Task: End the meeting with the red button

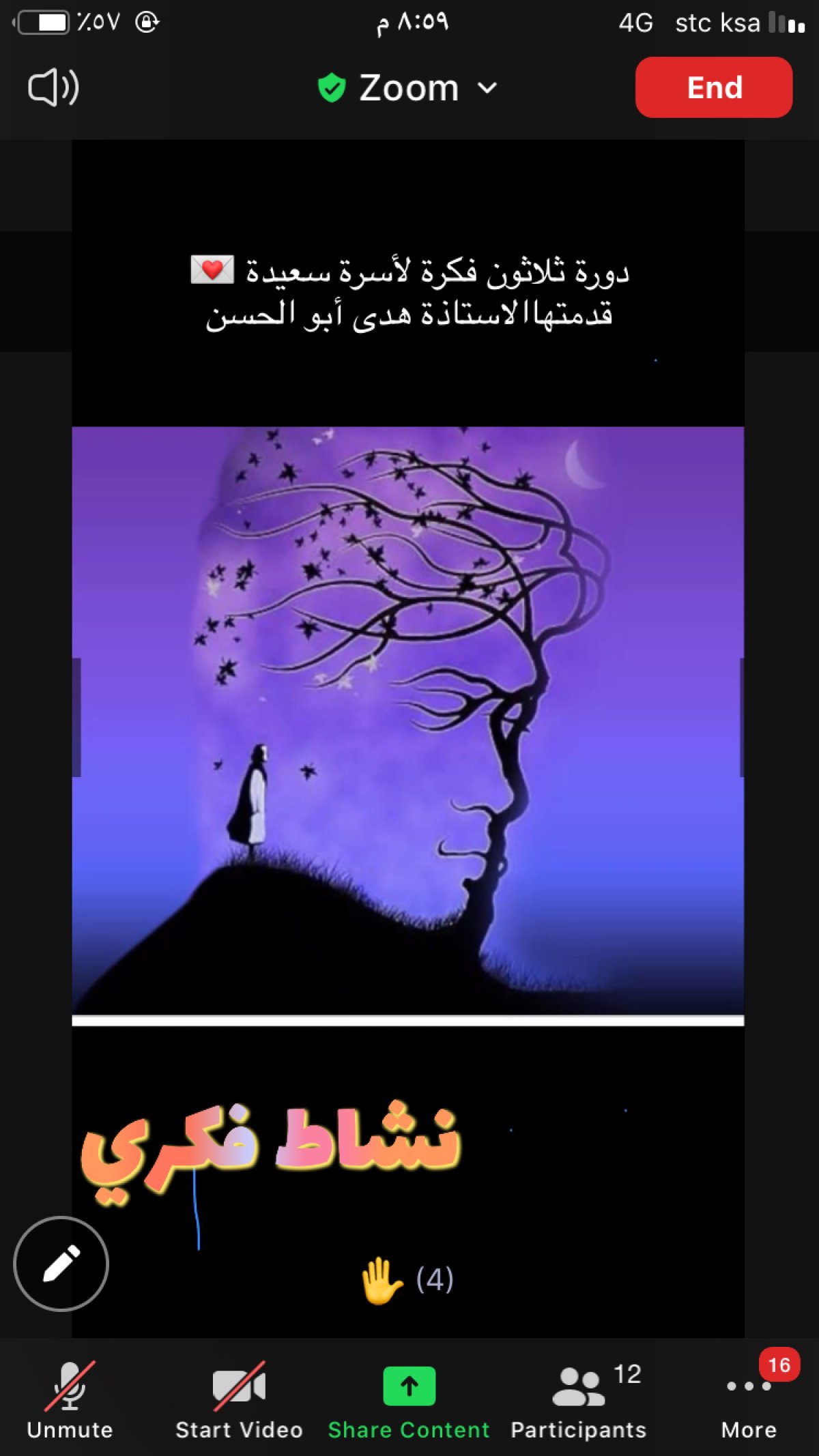Action: coord(714,87)
